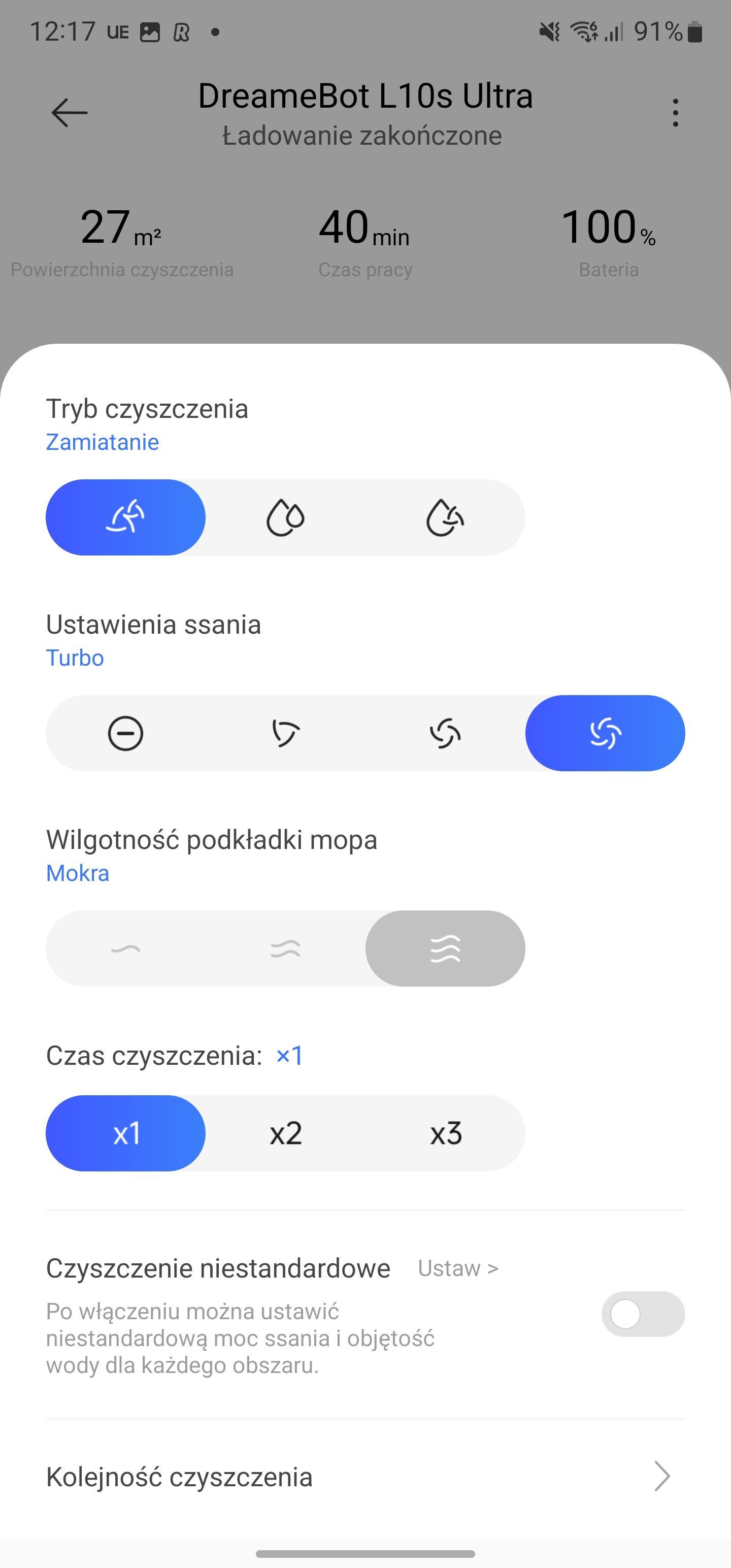Choose the second suction level
731x1568 pixels.
point(285,733)
